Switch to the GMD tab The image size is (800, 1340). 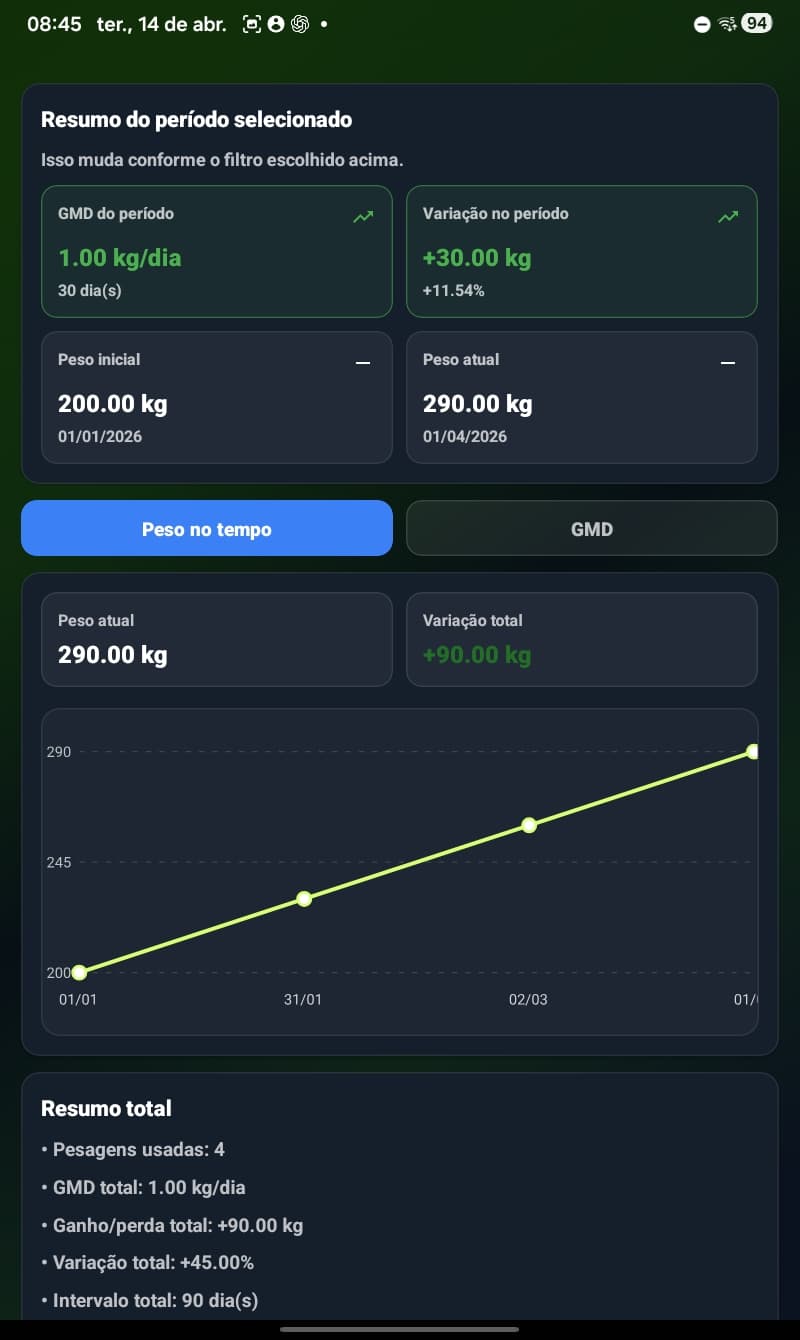click(x=591, y=528)
